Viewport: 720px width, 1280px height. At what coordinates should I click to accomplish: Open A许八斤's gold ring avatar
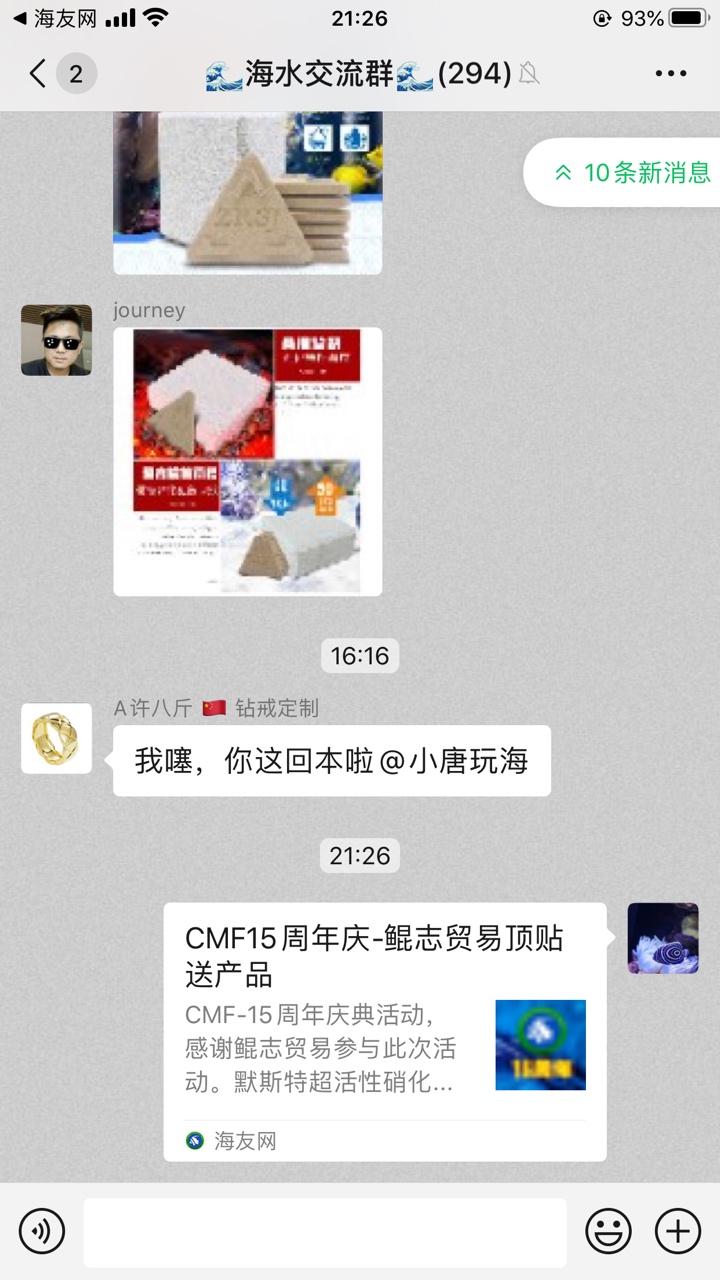click(56, 738)
